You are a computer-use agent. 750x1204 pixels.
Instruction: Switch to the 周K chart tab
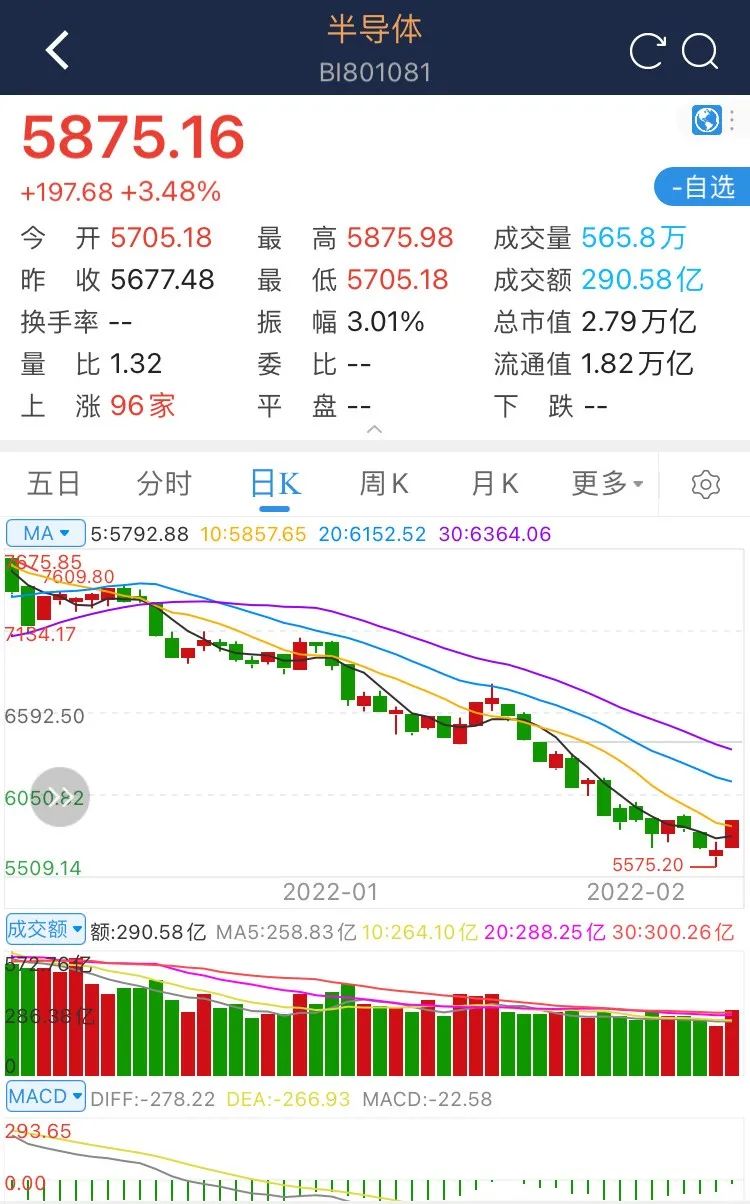pos(385,484)
